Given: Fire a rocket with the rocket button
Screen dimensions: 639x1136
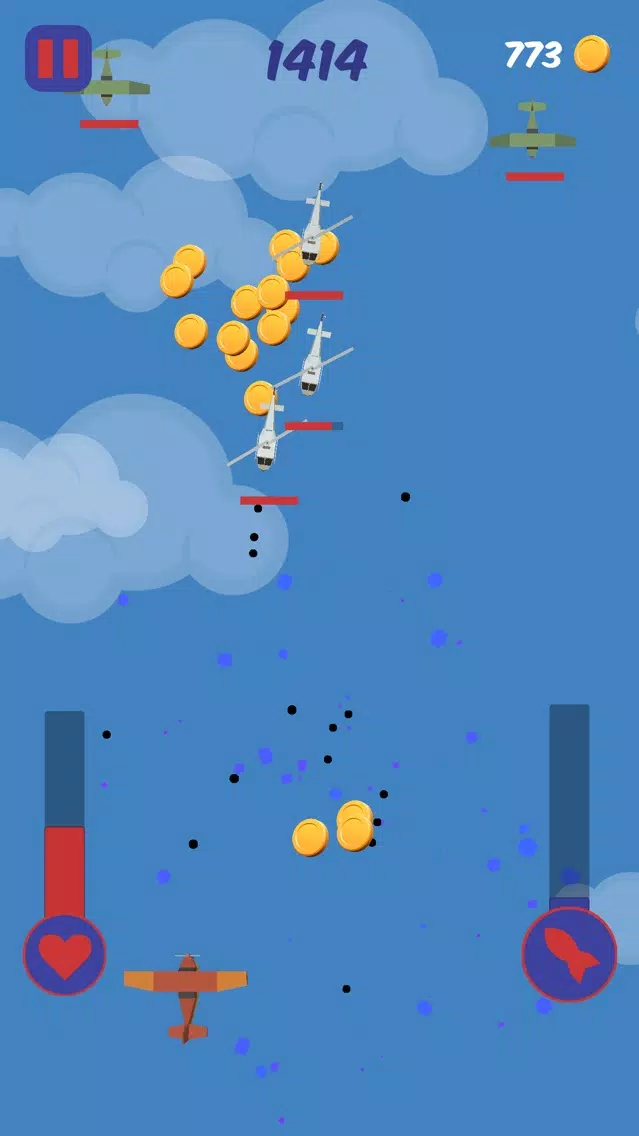Looking at the screenshot, I should pos(569,955).
